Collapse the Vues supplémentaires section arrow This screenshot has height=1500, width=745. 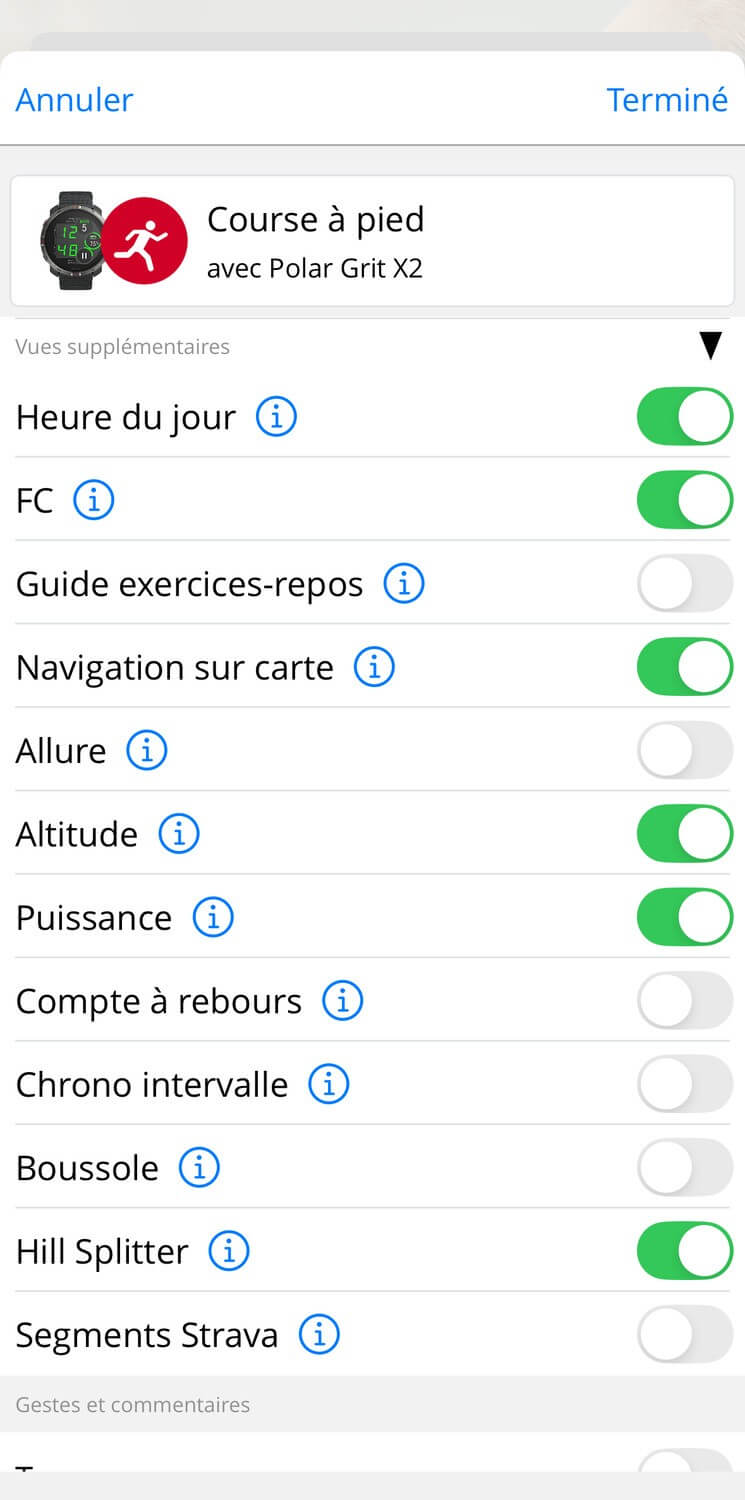tap(711, 345)
